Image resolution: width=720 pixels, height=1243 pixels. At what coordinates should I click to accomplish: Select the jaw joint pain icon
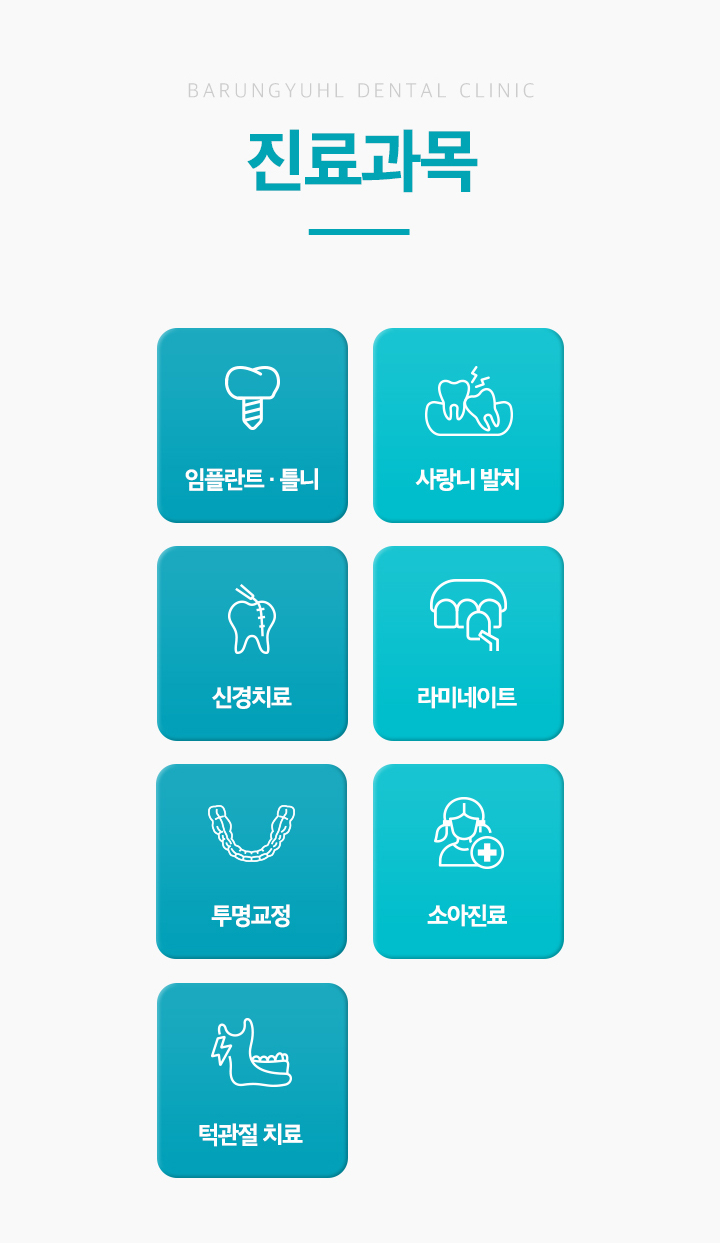(x=251, y=1052)
